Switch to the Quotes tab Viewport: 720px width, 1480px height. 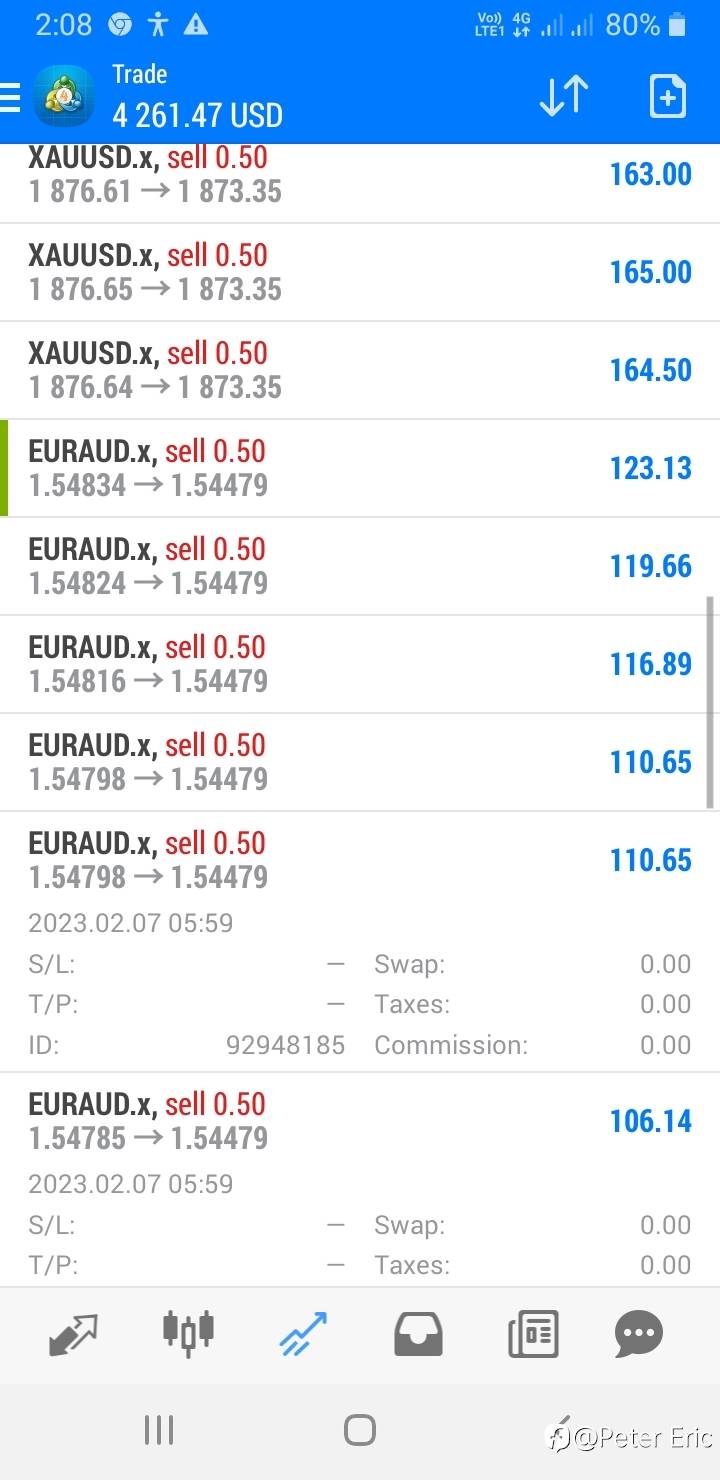click(x=74, y=1334)
